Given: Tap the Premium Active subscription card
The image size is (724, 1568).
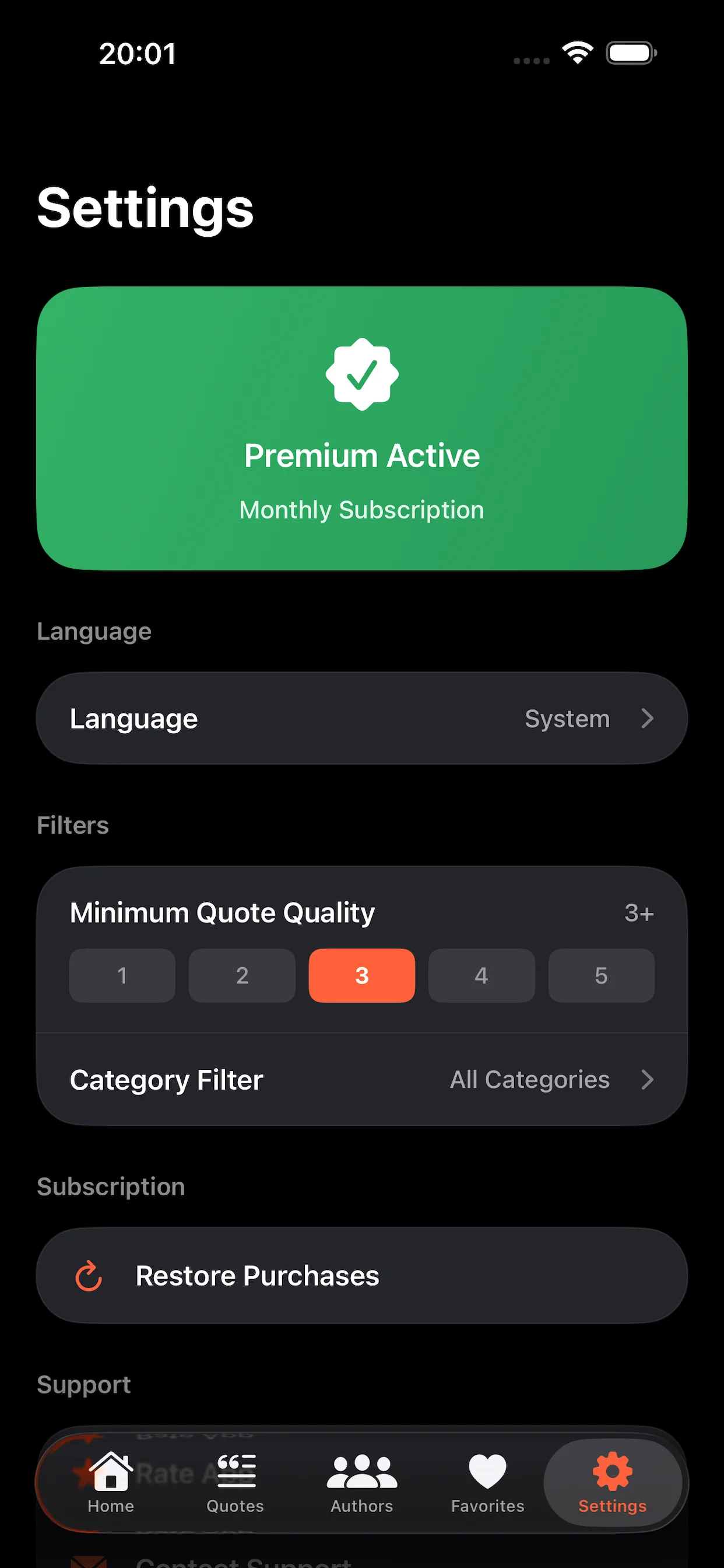Looking at the screenshot, I should pos(361,429).
